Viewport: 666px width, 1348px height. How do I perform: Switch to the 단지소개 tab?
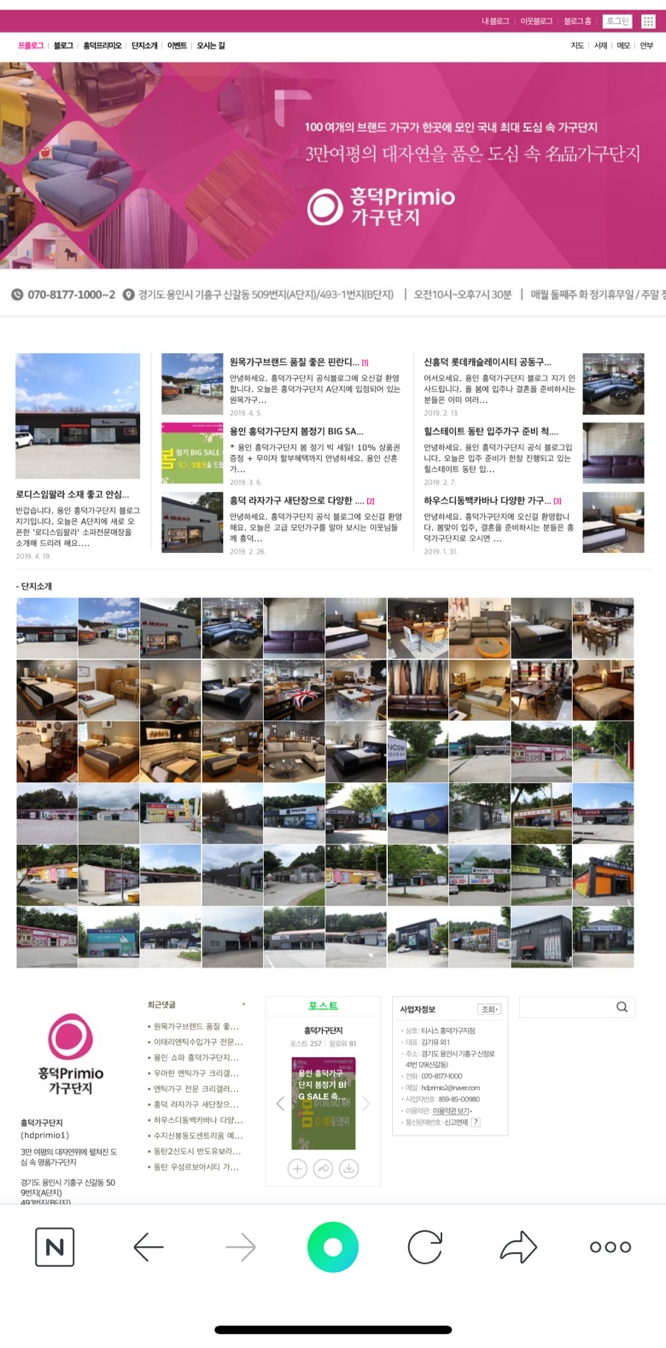coord(144,46)
